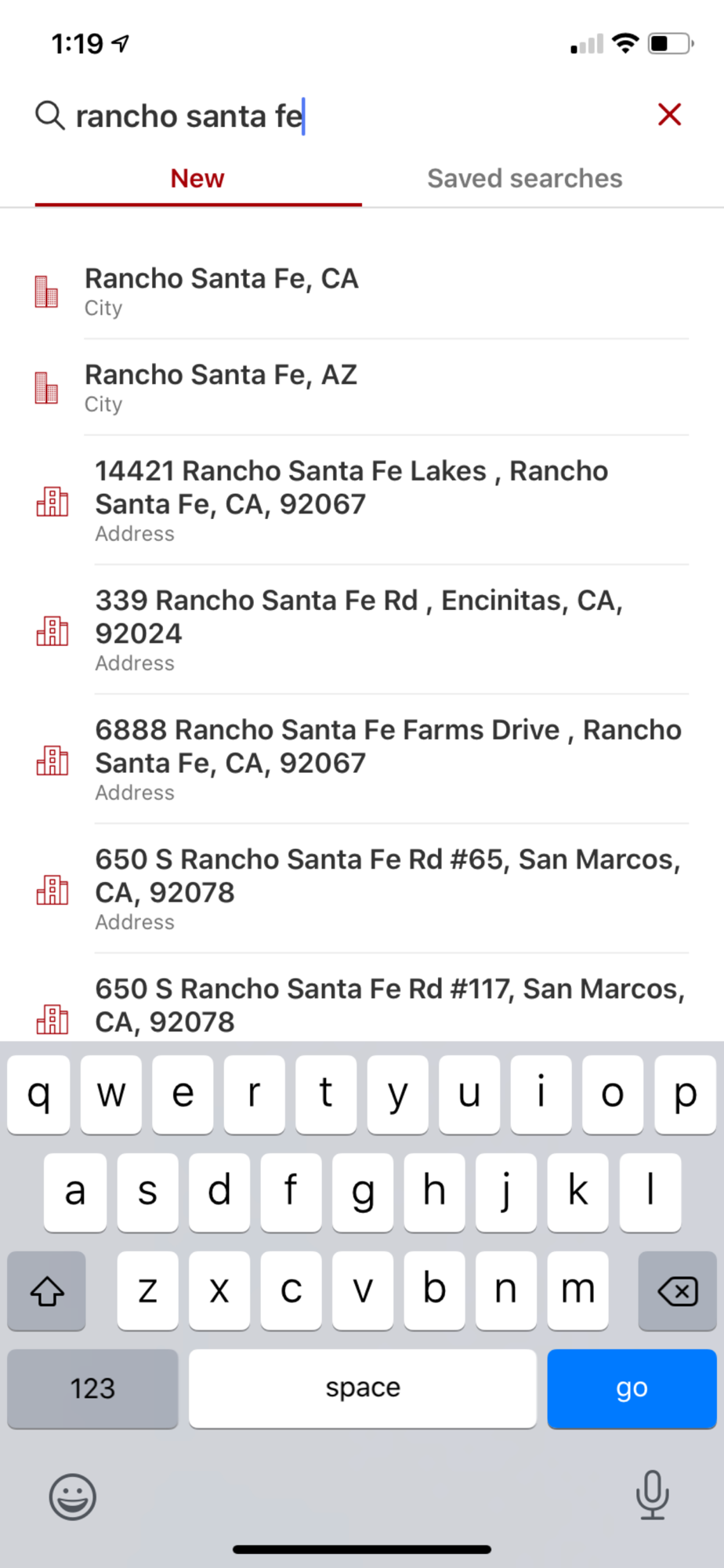Screen dimensions: 724x1568
Task: Select the New tab
Action: (x=198, y=179)
